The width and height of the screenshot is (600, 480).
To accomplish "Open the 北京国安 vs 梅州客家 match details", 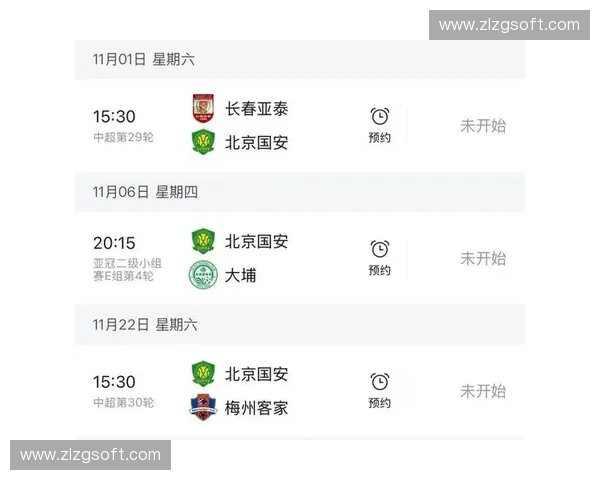I will click(x=256, y=391).
